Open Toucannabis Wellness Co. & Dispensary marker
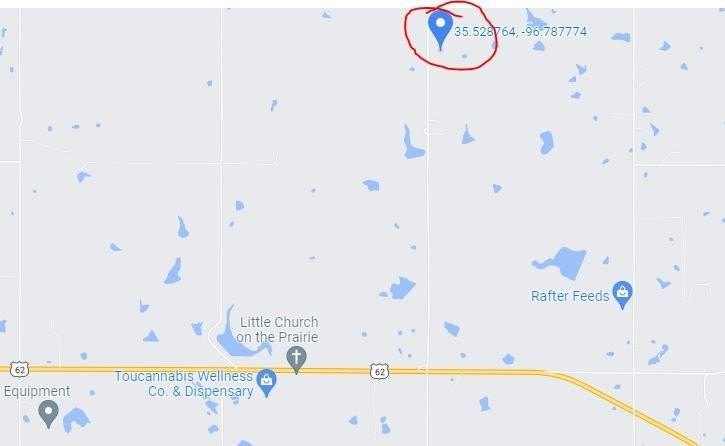725x446 pixels. (x=266, y=382)
